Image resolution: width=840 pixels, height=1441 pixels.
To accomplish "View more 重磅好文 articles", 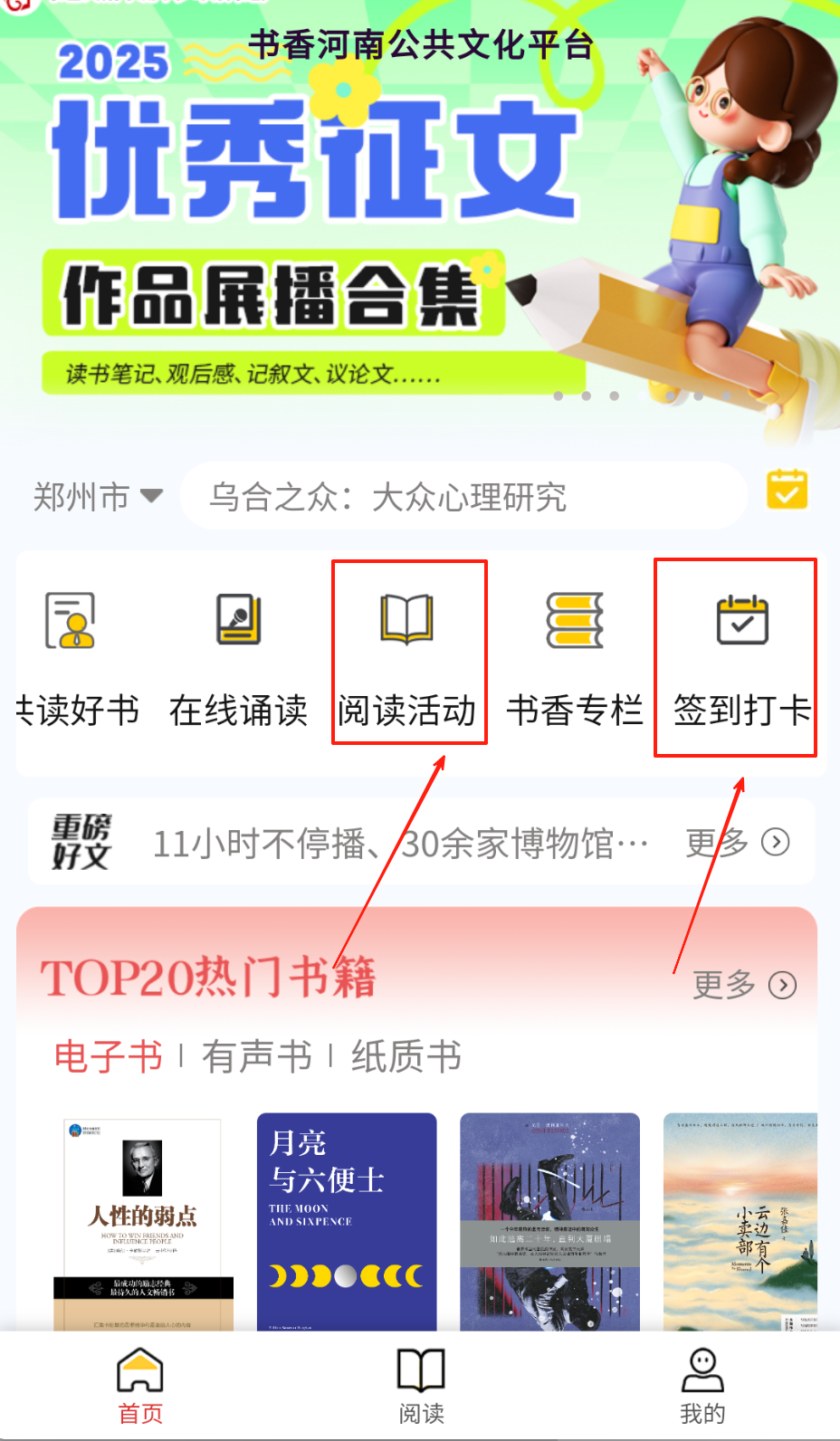I will pos(738,843).
